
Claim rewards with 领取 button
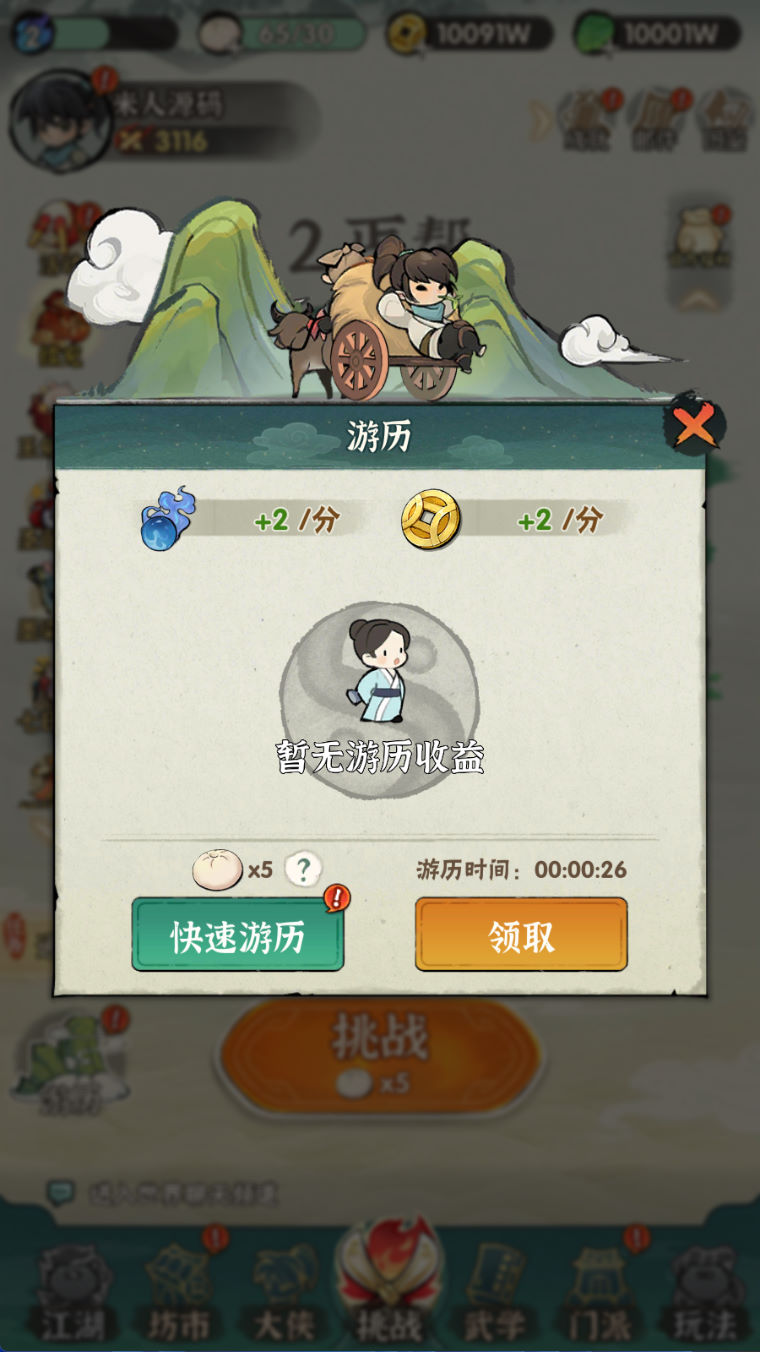[521, 936]
